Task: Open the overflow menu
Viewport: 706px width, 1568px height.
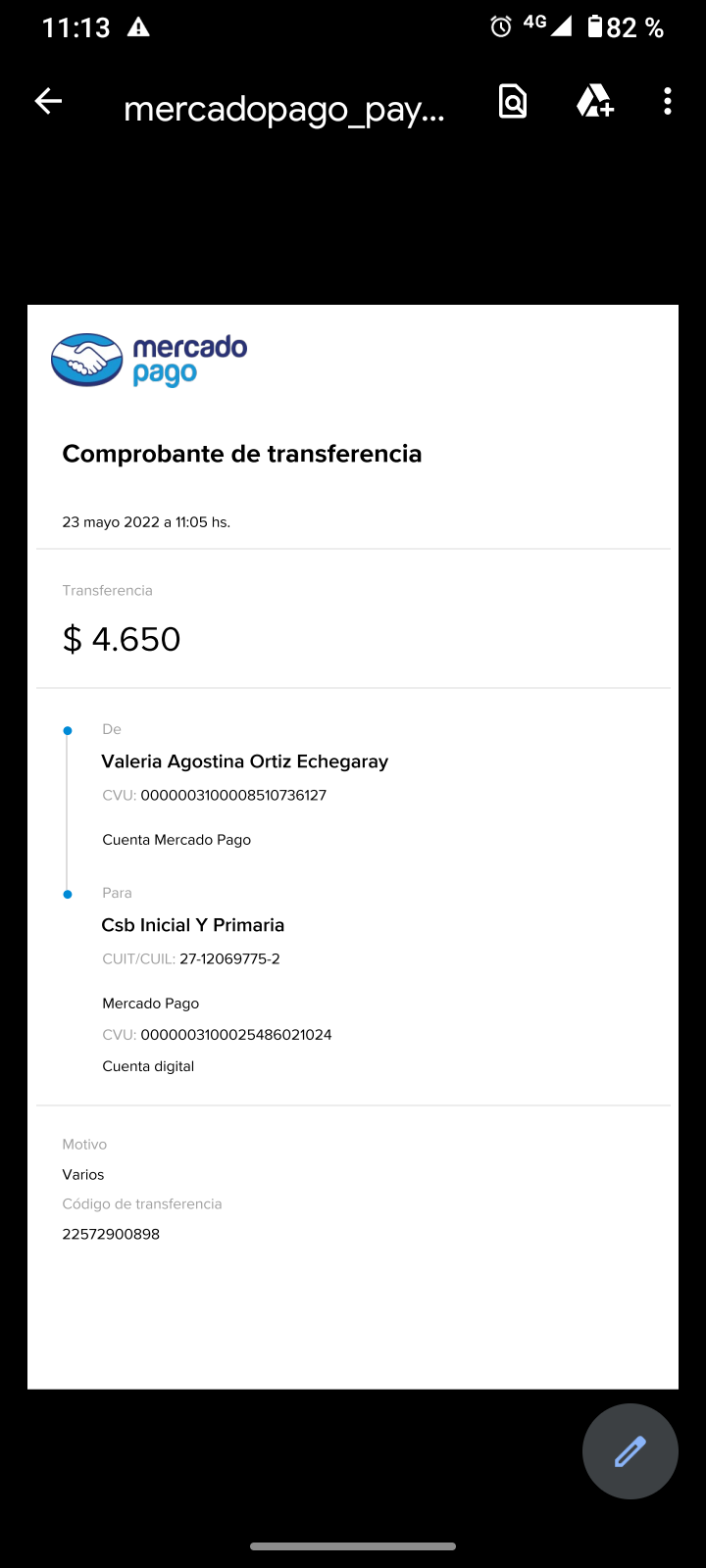Action: click(668, 101)
